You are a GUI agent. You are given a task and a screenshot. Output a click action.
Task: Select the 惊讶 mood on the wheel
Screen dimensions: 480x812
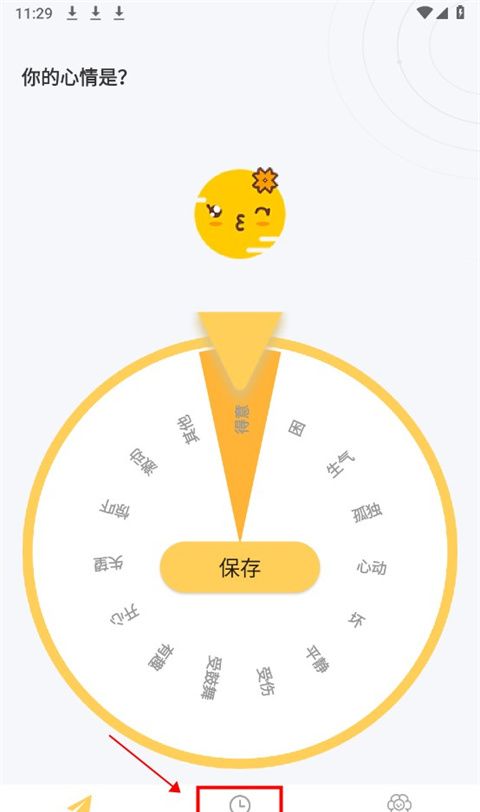click(x=115, y=510)
